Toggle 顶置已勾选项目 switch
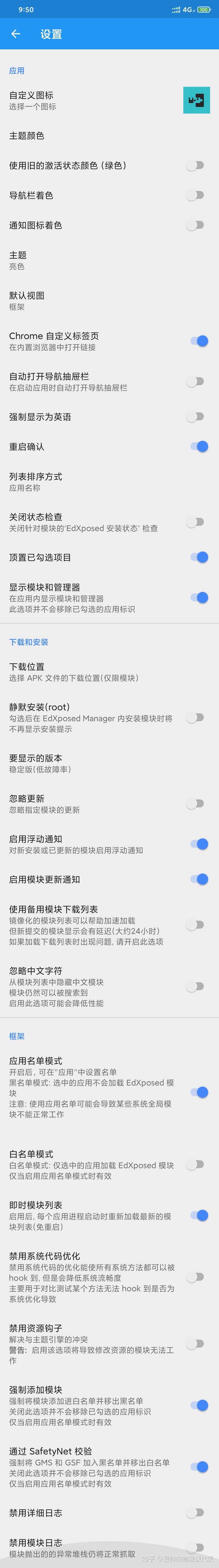 coord(199,557)
